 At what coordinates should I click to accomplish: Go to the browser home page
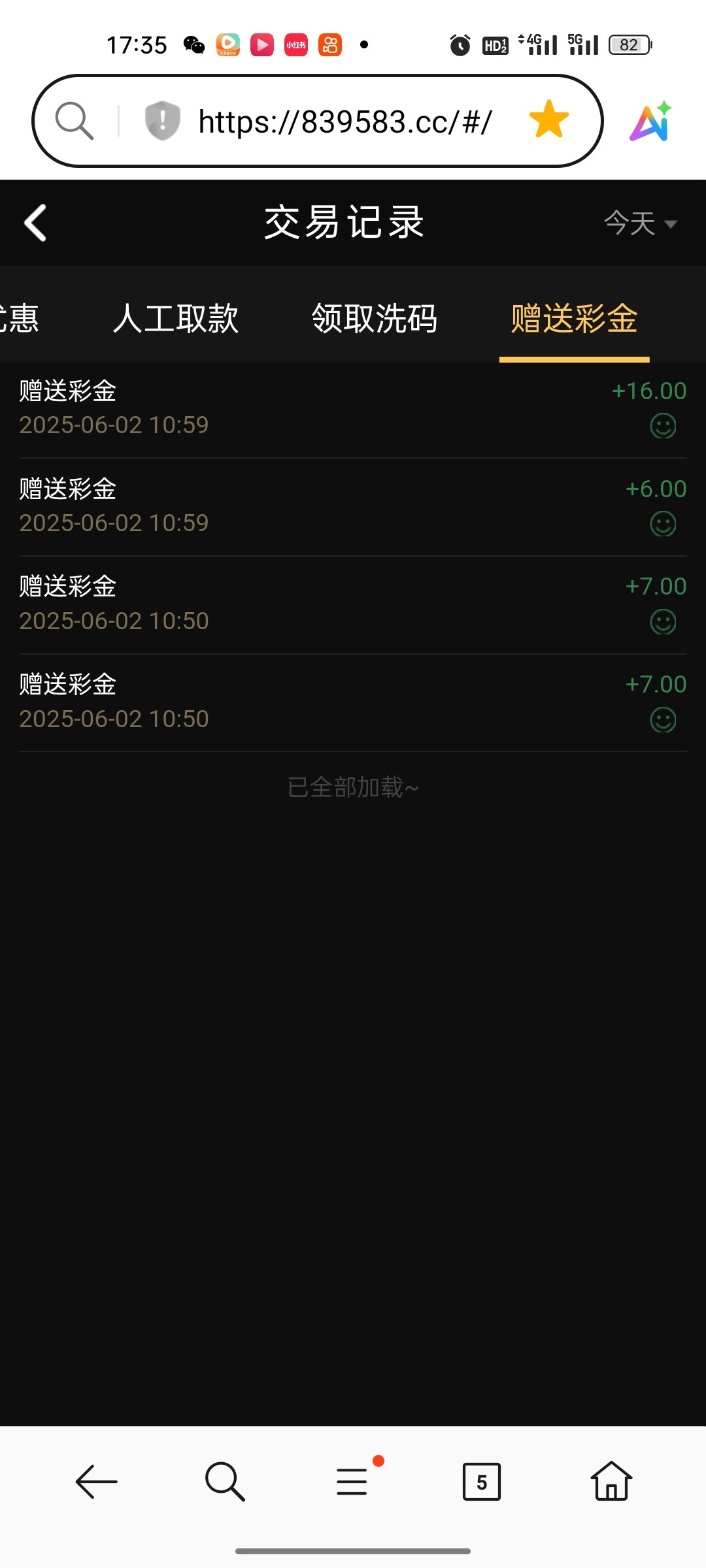(611, 1481)
